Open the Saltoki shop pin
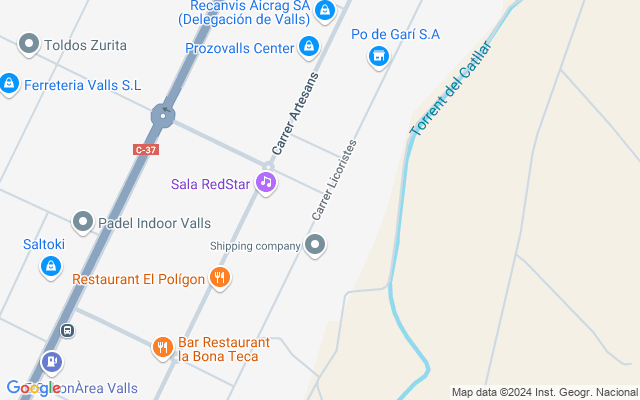 [51, 266]
